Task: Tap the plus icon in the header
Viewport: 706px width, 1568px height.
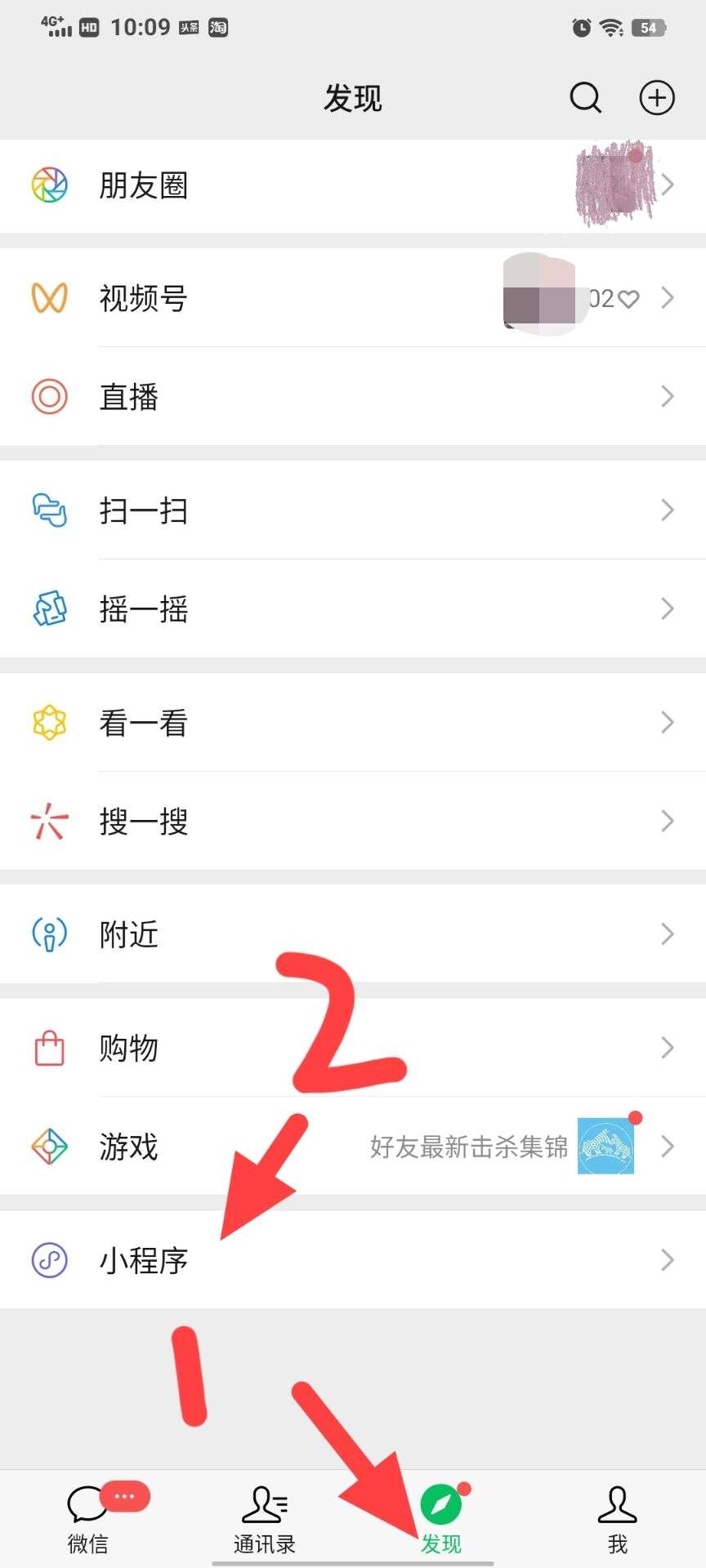Action: [656, 98]
